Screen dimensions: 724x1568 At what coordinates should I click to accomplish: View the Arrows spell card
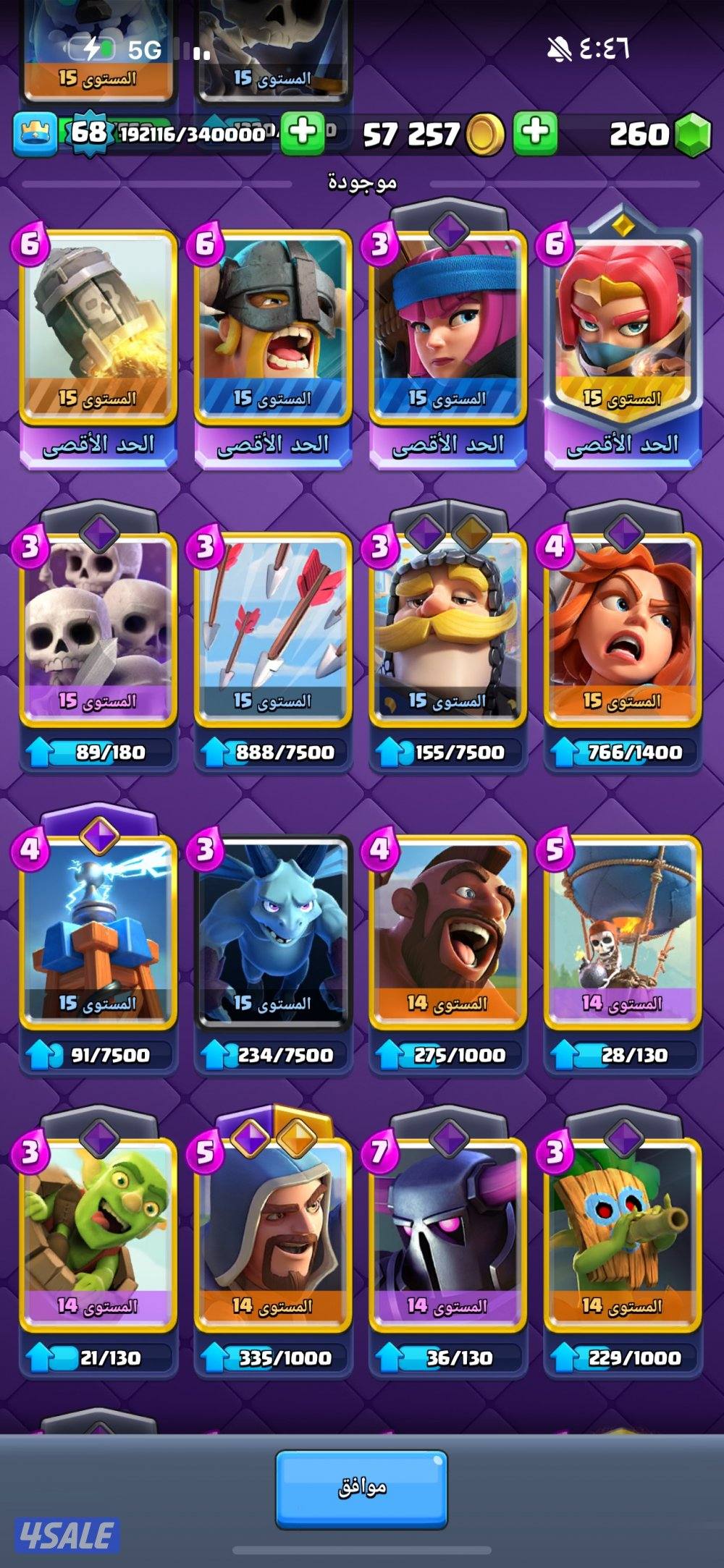(273, 631)
